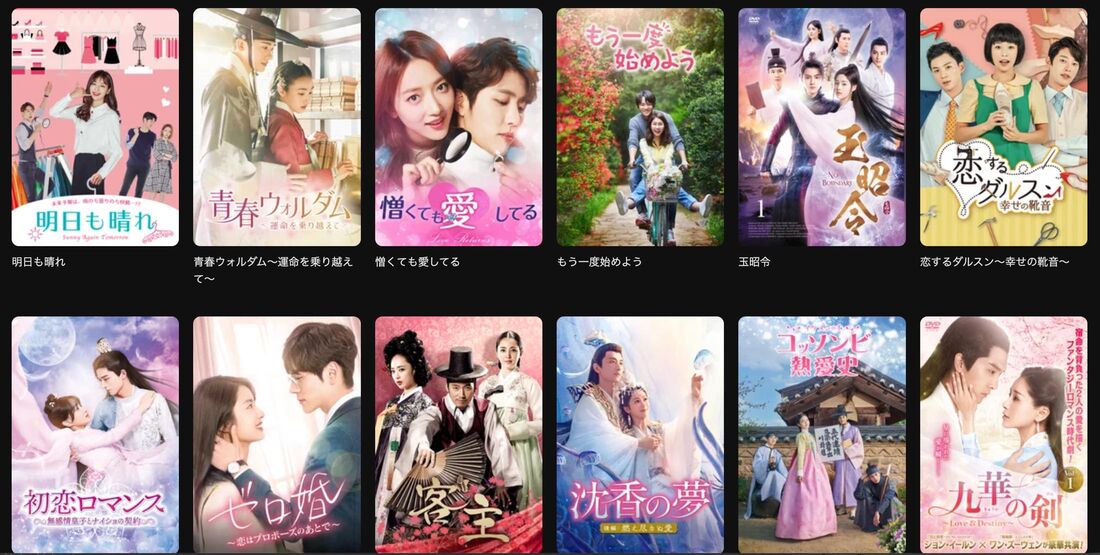Open もう一度始めよう title
Image resolution: width=1100 pixels, height=555 pixels.
[x=640, y=127]
